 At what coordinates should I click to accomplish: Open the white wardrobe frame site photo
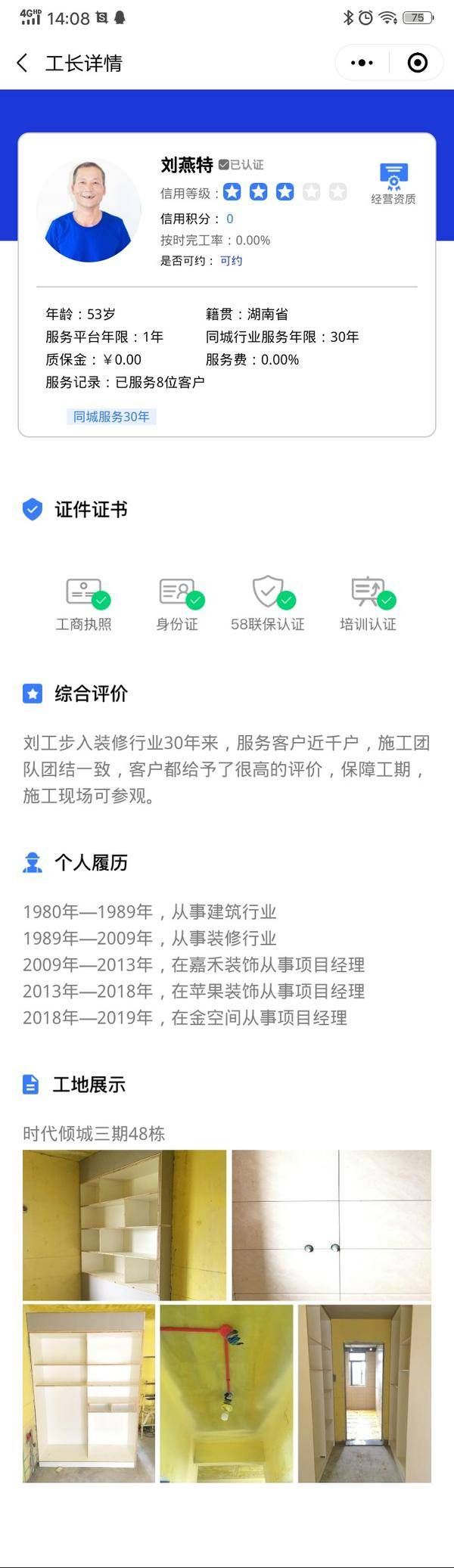(x=89, y=1393)
